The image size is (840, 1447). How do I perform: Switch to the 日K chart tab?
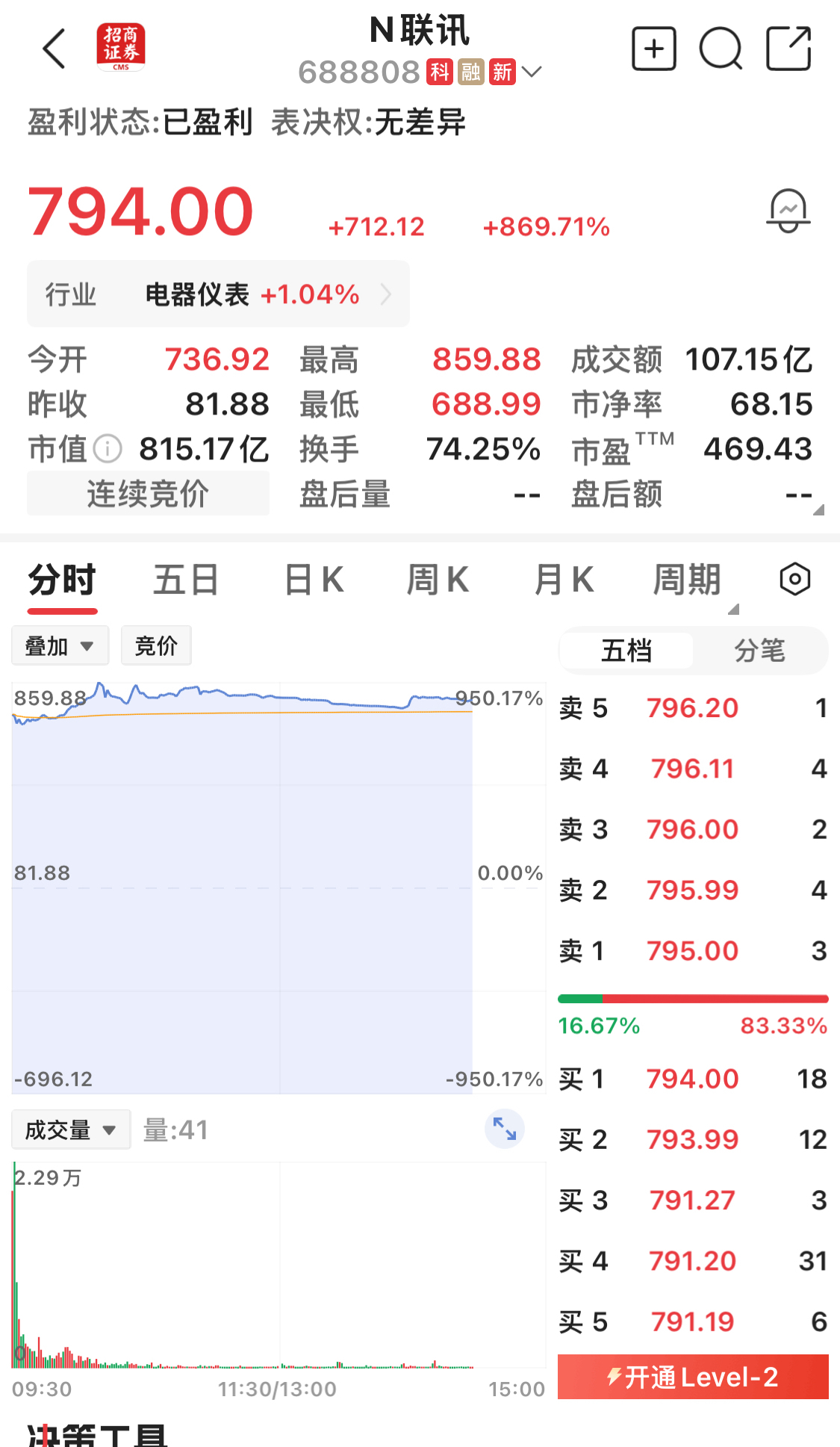(314, 580)
